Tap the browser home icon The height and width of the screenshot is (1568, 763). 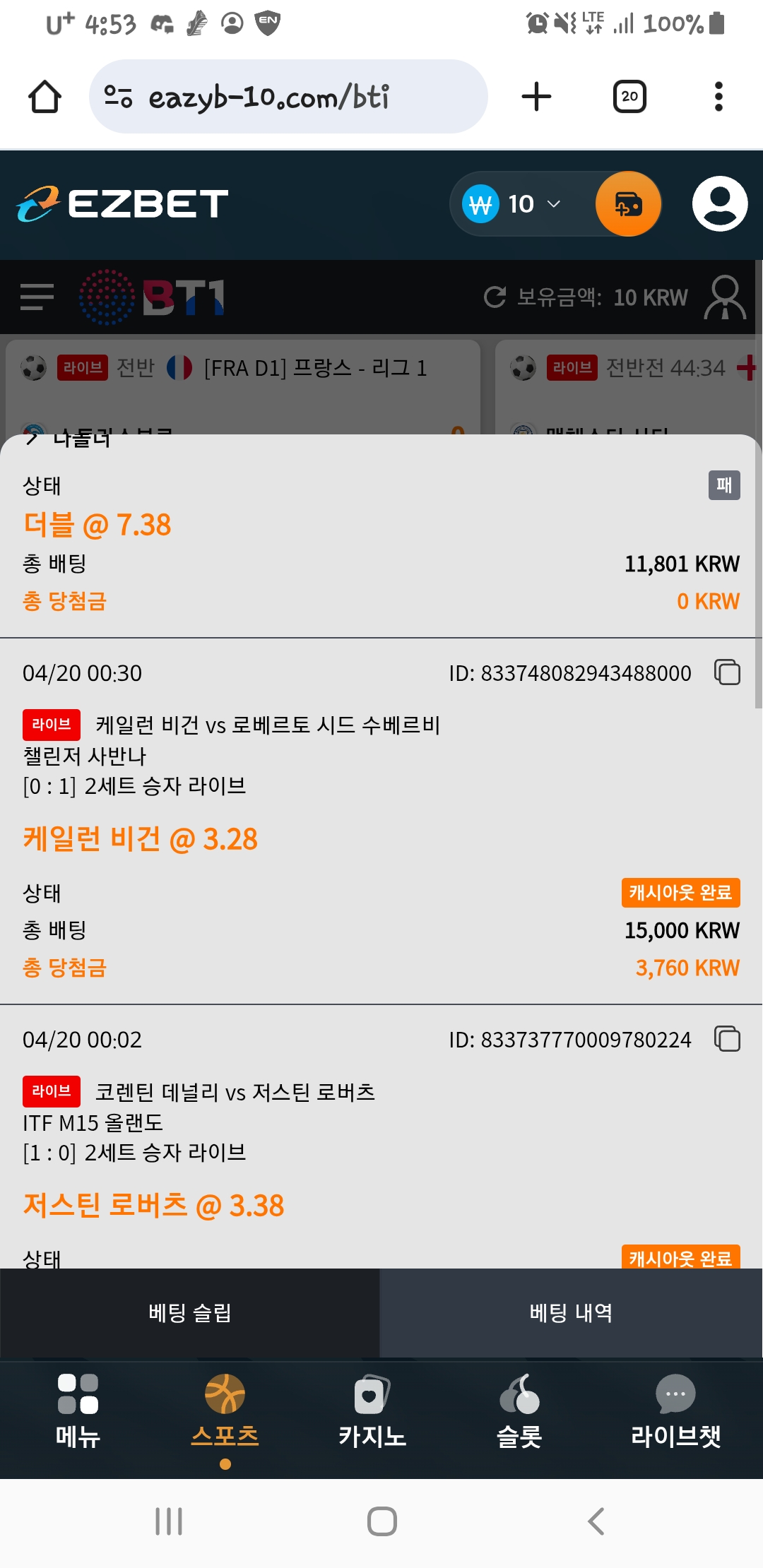[45, 97]
